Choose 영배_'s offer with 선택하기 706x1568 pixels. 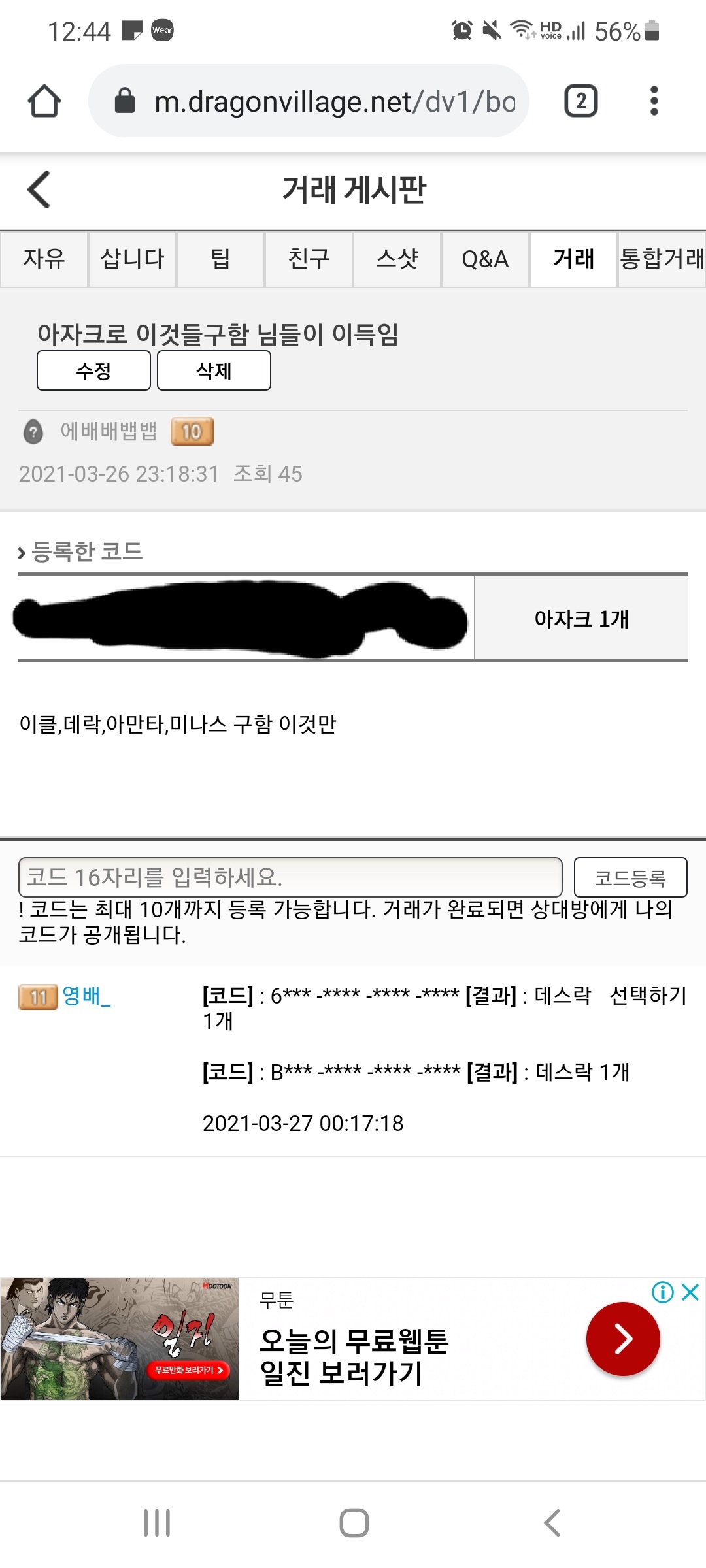(x=648, y=996)
